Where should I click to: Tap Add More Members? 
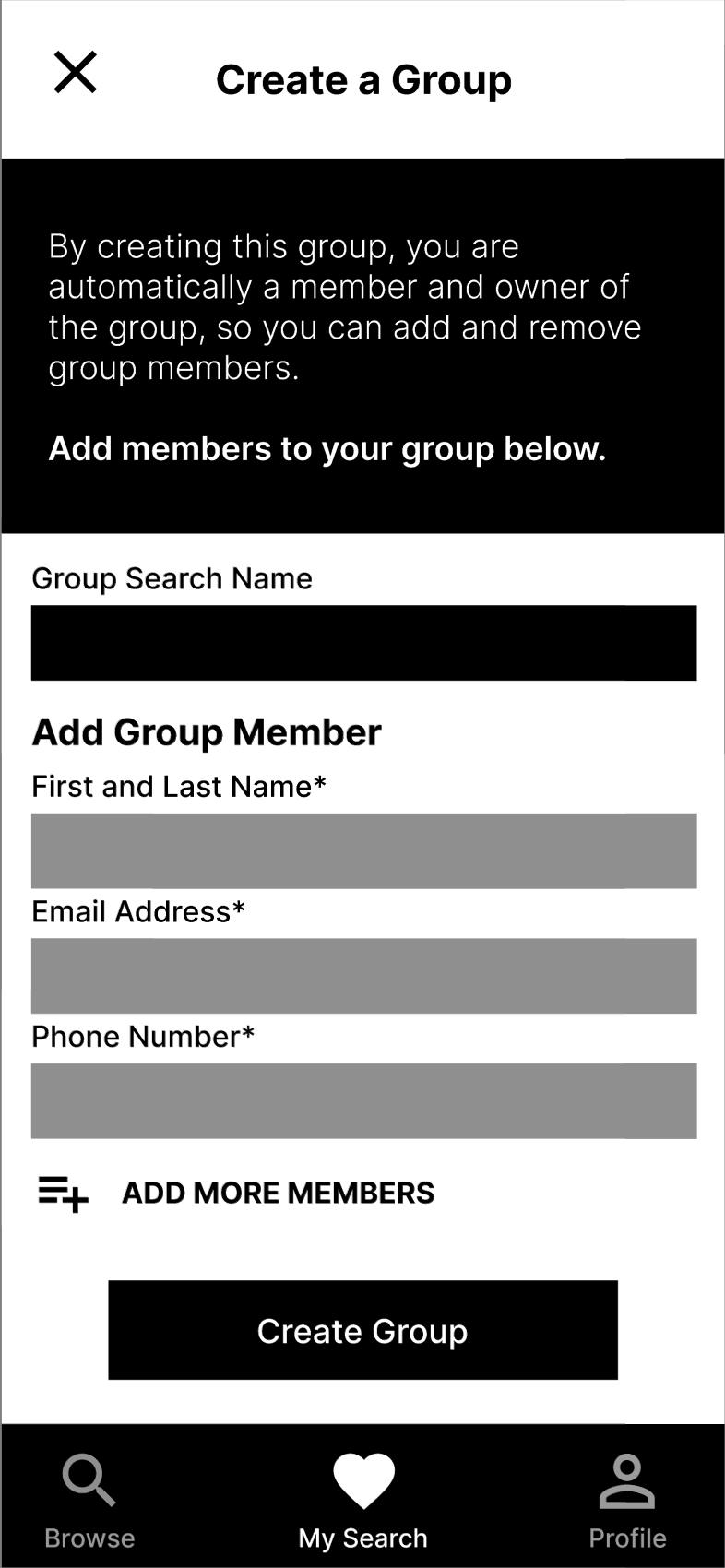236,1193
